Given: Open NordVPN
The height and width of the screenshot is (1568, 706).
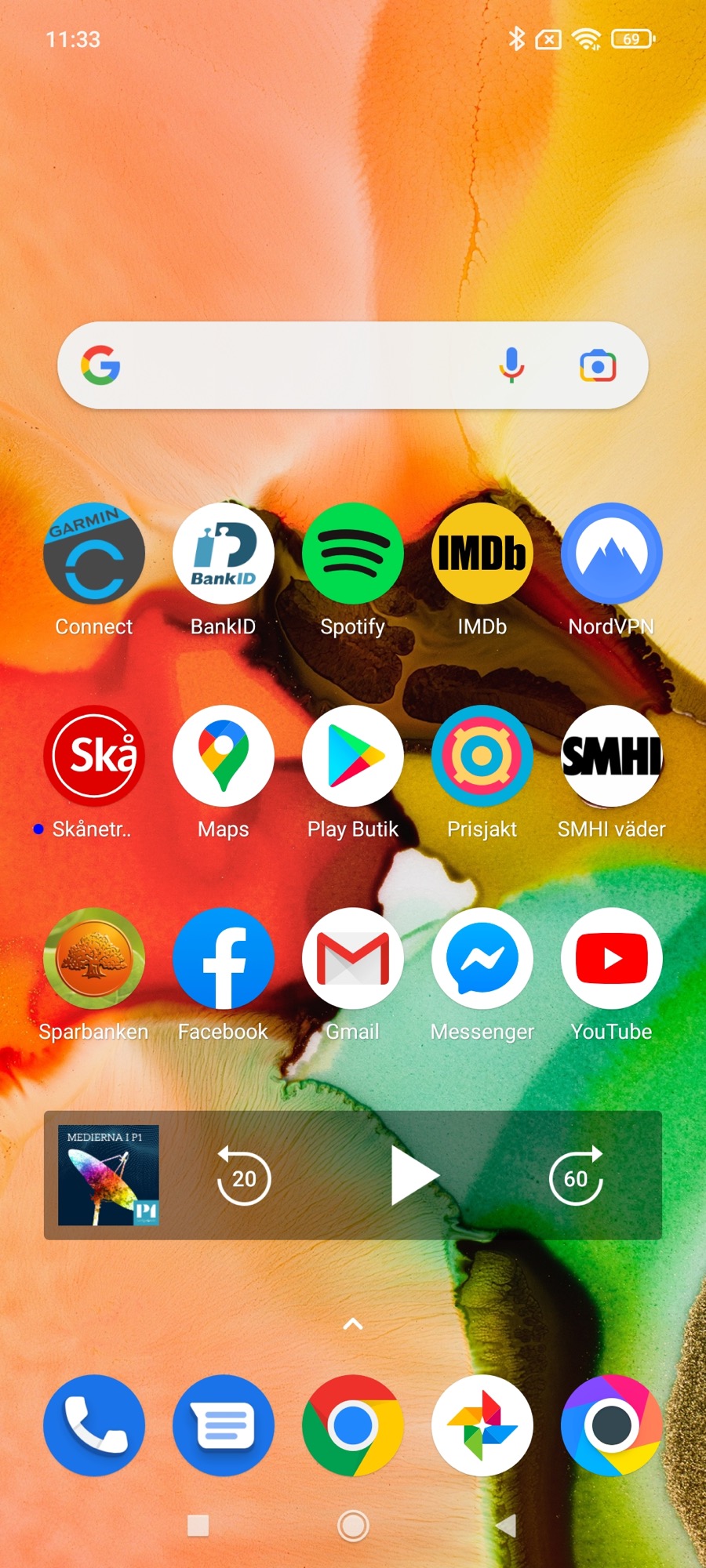Looking at the screenshot, I should 611,554.
